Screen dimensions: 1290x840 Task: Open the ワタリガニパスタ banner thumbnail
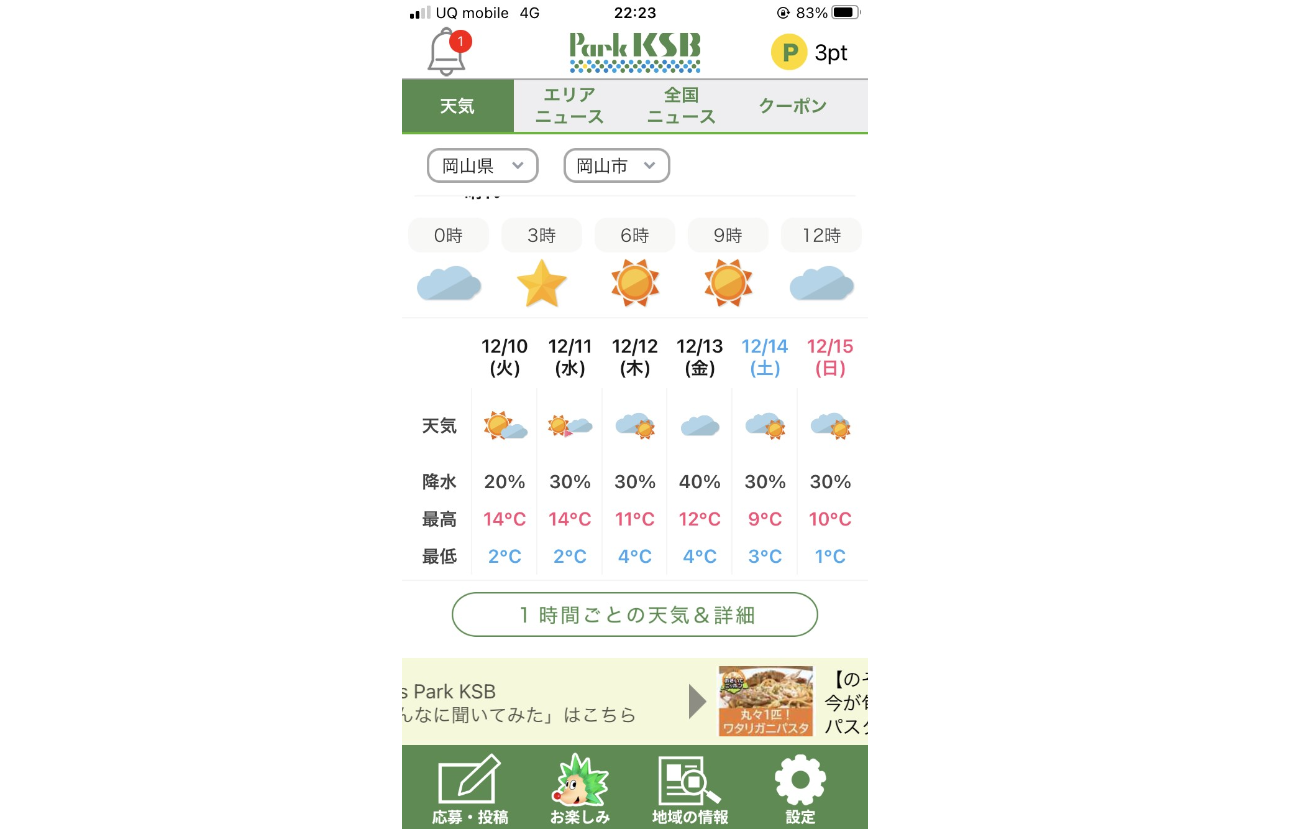tap(765, 701)
